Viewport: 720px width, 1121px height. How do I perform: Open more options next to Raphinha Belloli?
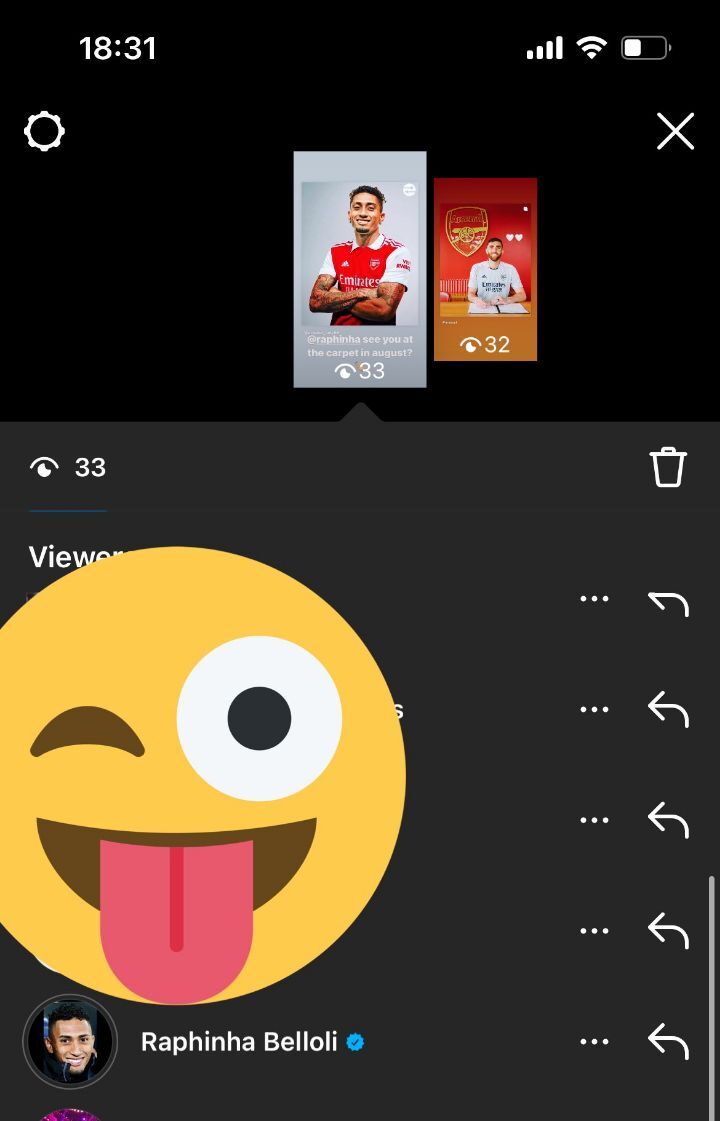(594, 1041)
